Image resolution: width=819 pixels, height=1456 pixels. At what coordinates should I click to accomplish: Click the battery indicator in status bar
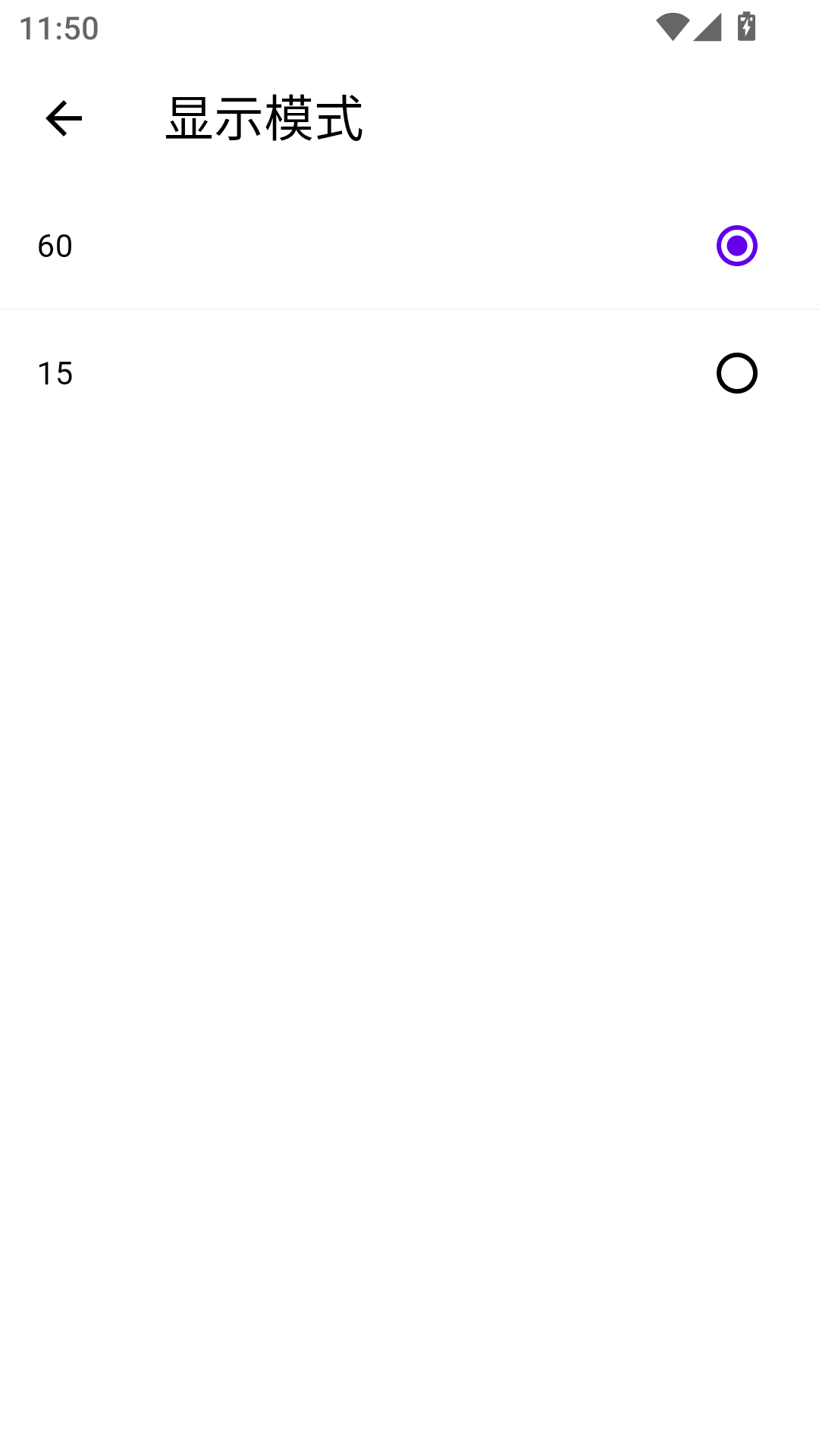[x=747, y=27]
